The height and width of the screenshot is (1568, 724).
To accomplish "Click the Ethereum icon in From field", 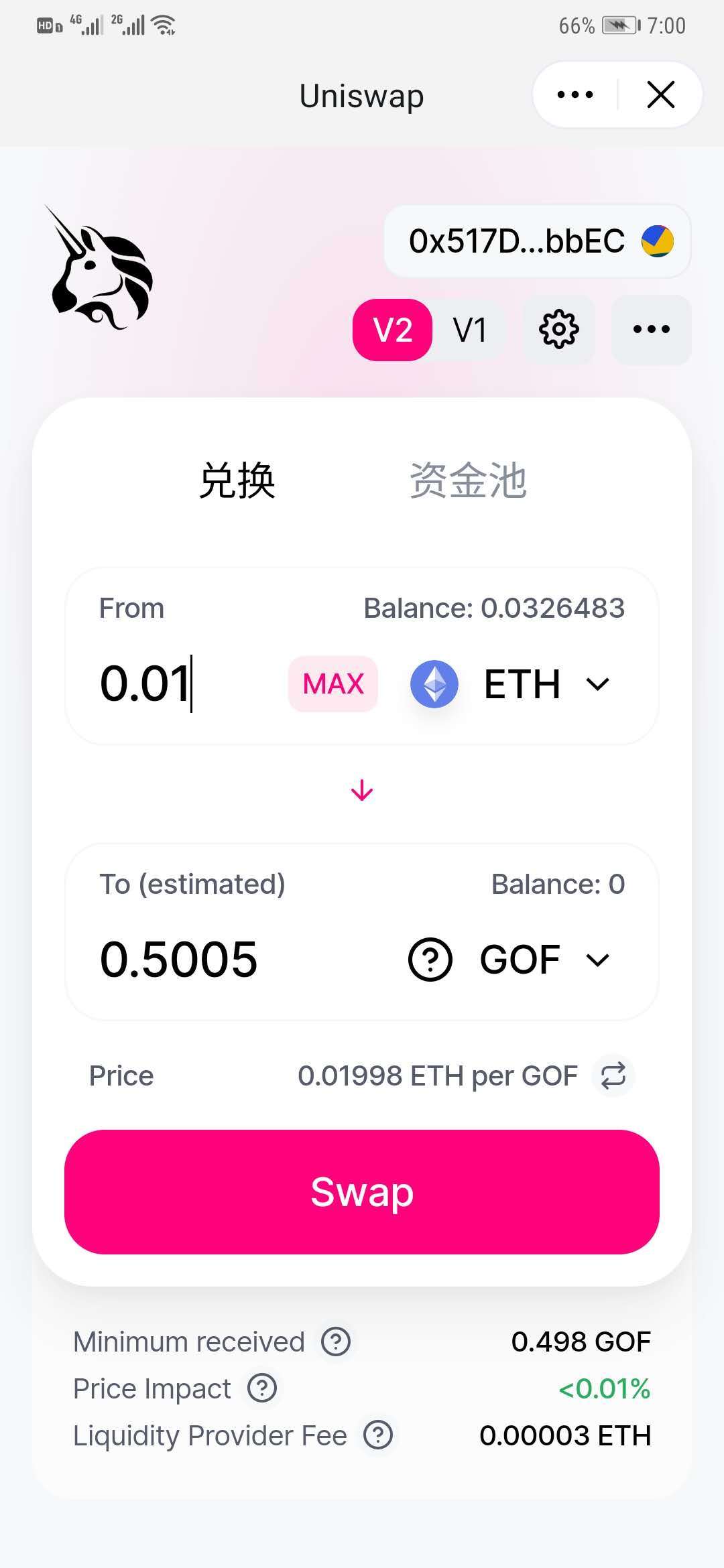I will click(434, 683).
